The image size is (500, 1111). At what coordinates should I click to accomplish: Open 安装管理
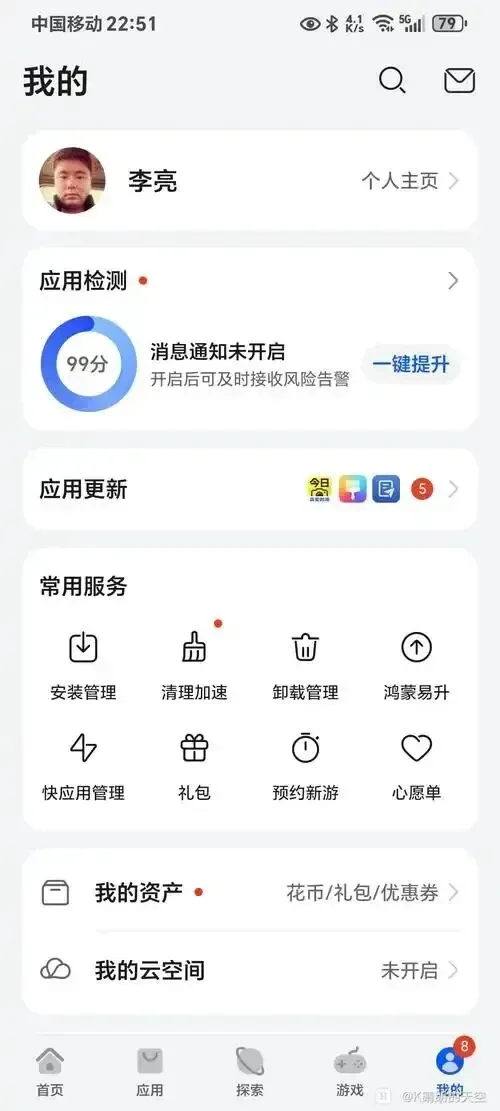pyautogui.click(x=83, y=665)
